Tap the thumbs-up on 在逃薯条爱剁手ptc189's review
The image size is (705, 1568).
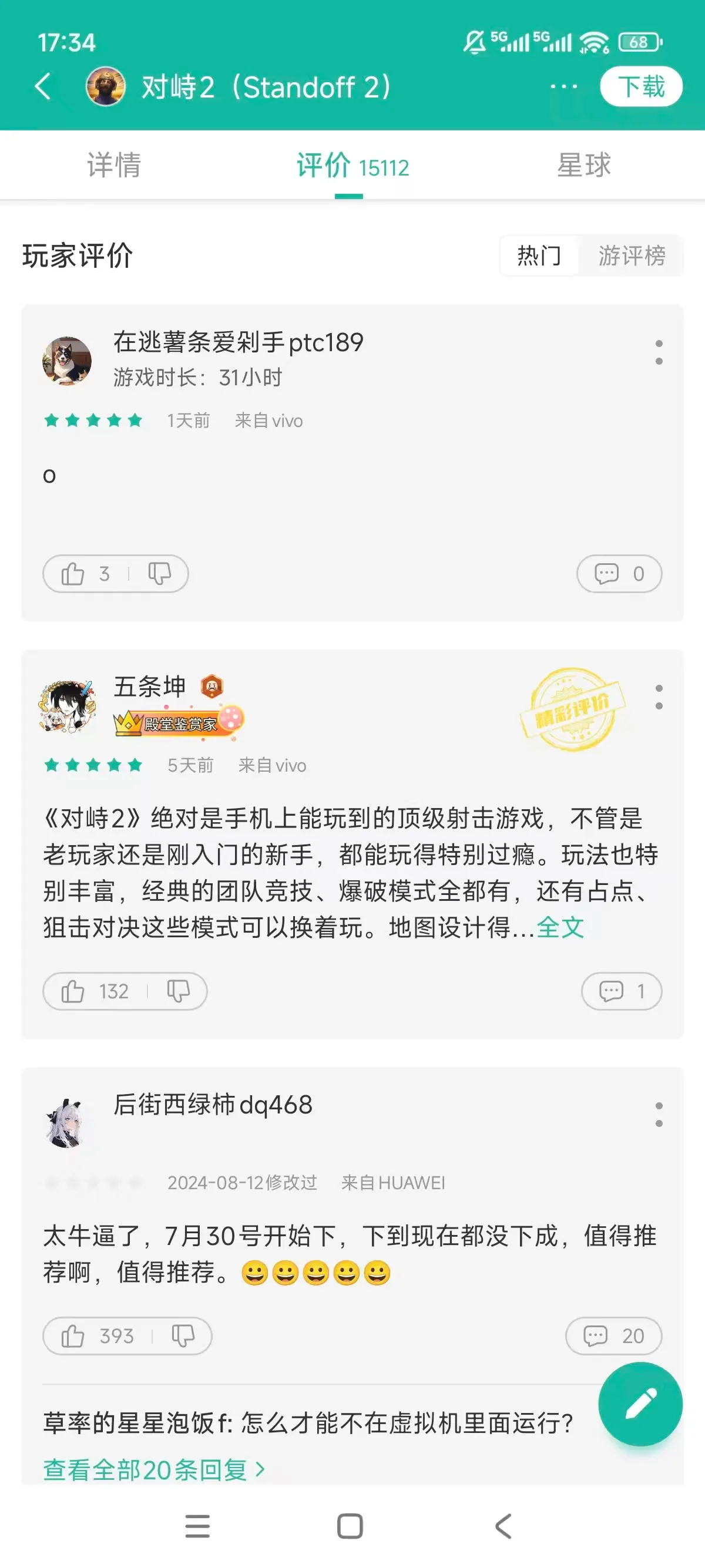click(x=74, y=573)
